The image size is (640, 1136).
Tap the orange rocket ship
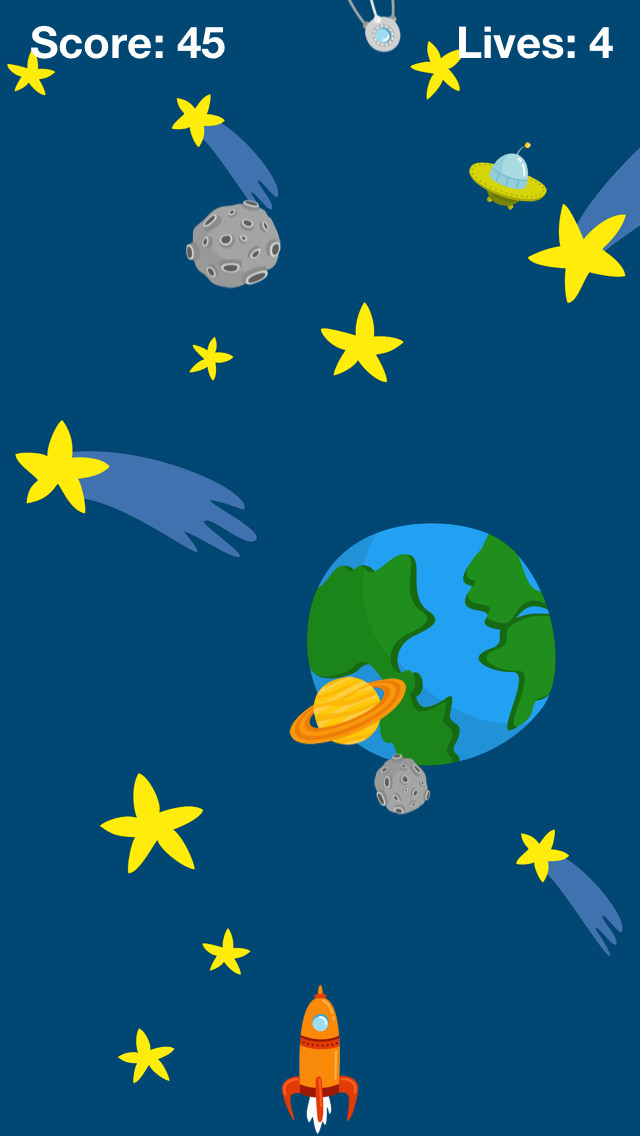[x=320, y=1058]
